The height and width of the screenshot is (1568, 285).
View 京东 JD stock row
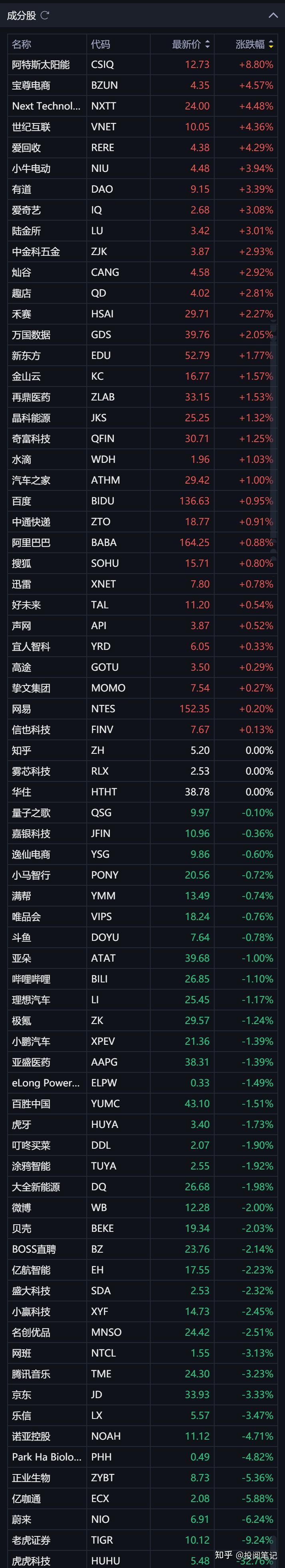click(21, 1395)
